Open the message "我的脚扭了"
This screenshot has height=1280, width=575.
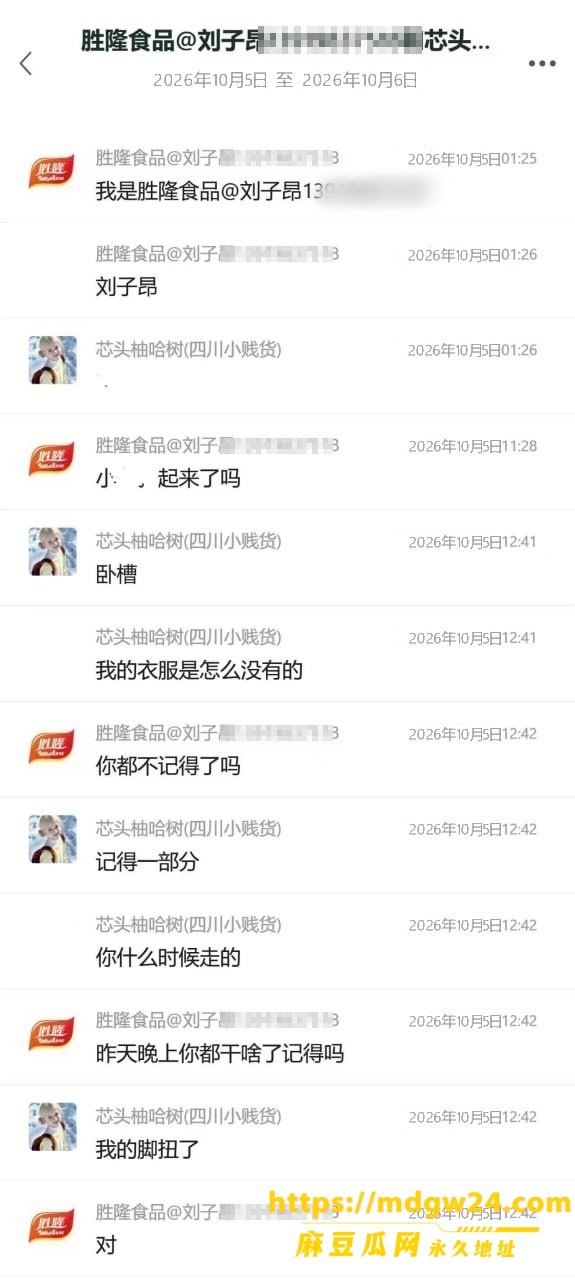[x=147, y=1150]
